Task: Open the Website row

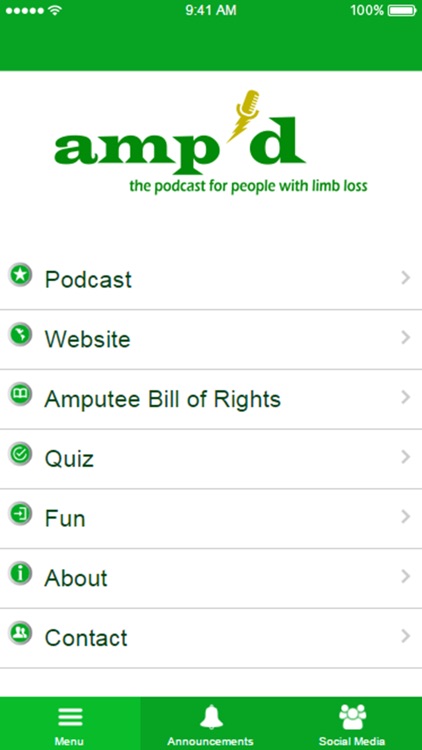Action: [x=211, y=340]
